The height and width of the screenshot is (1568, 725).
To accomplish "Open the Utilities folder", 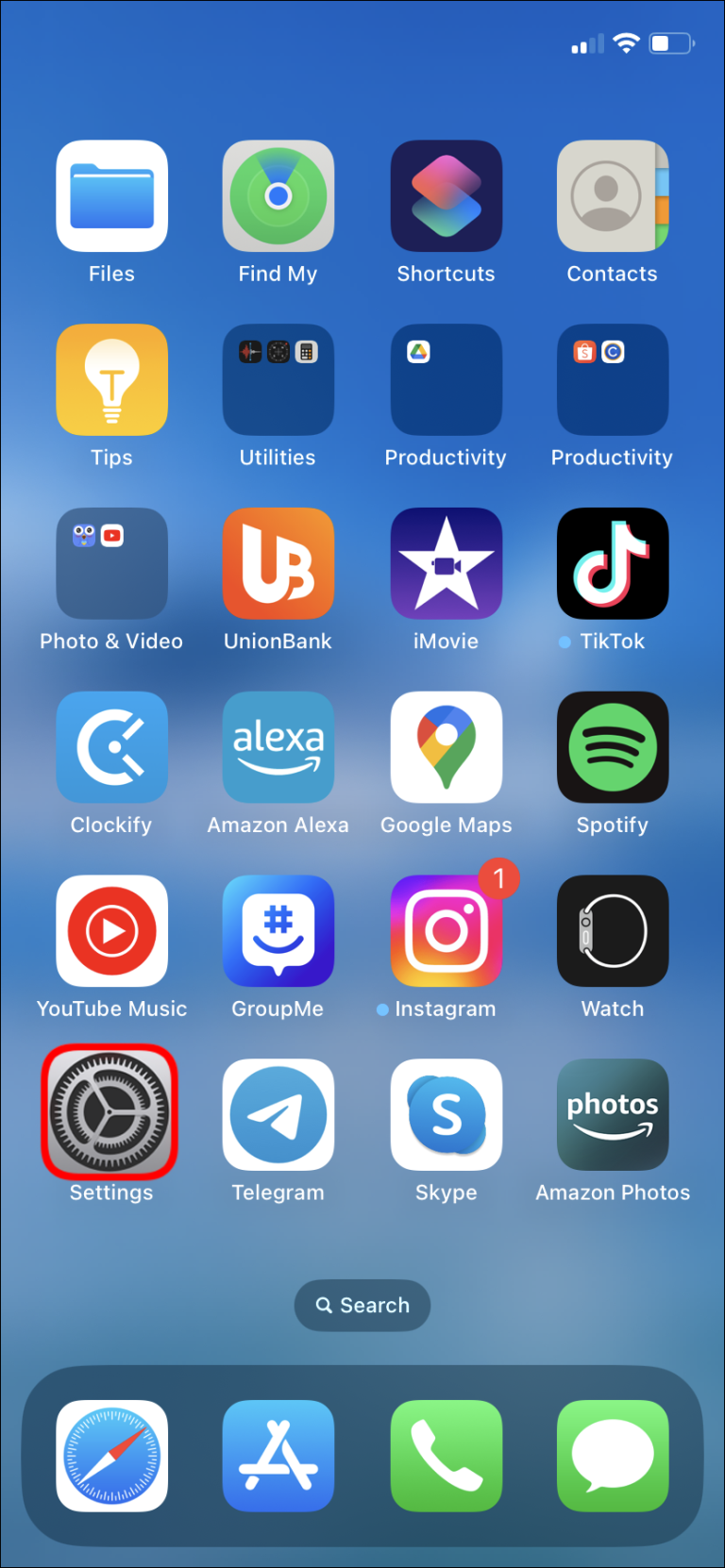I will pos(278,379).
